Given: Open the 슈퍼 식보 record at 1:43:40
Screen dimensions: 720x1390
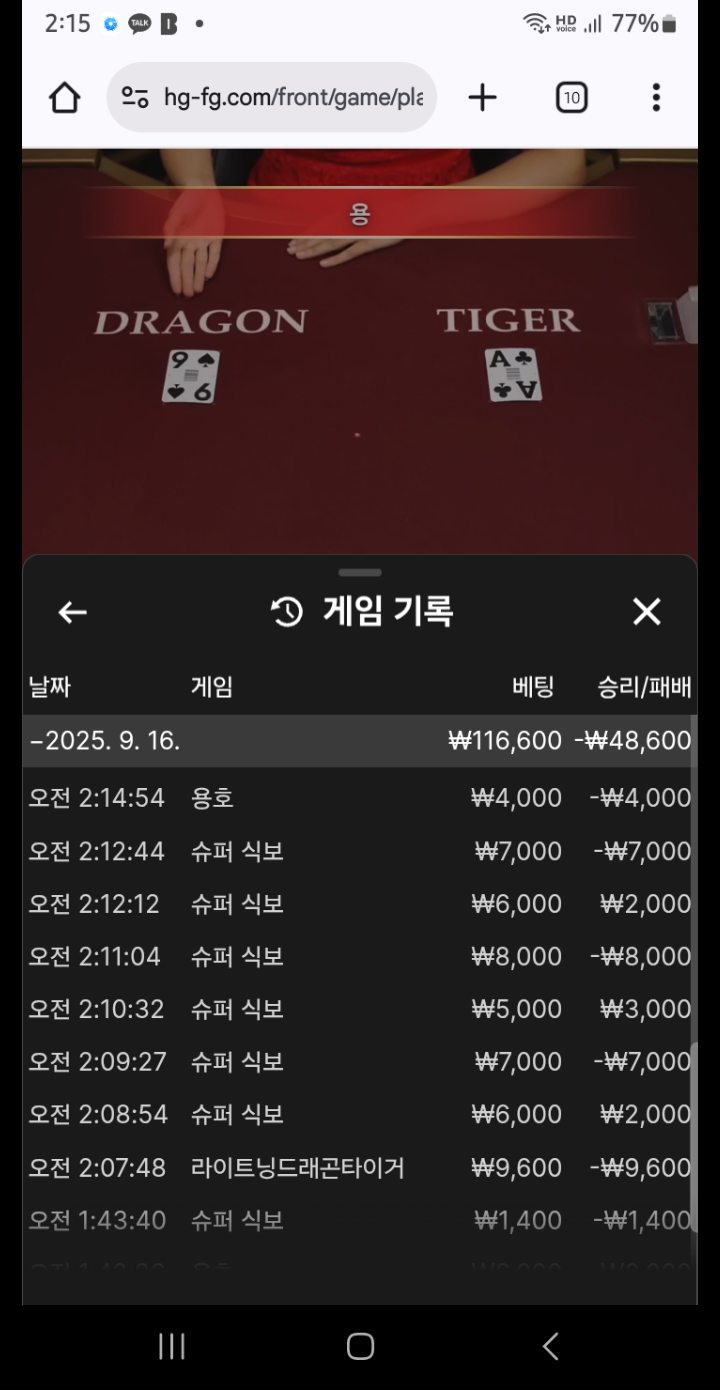Looking at the screenshot, I should [x=358, y=1220].
